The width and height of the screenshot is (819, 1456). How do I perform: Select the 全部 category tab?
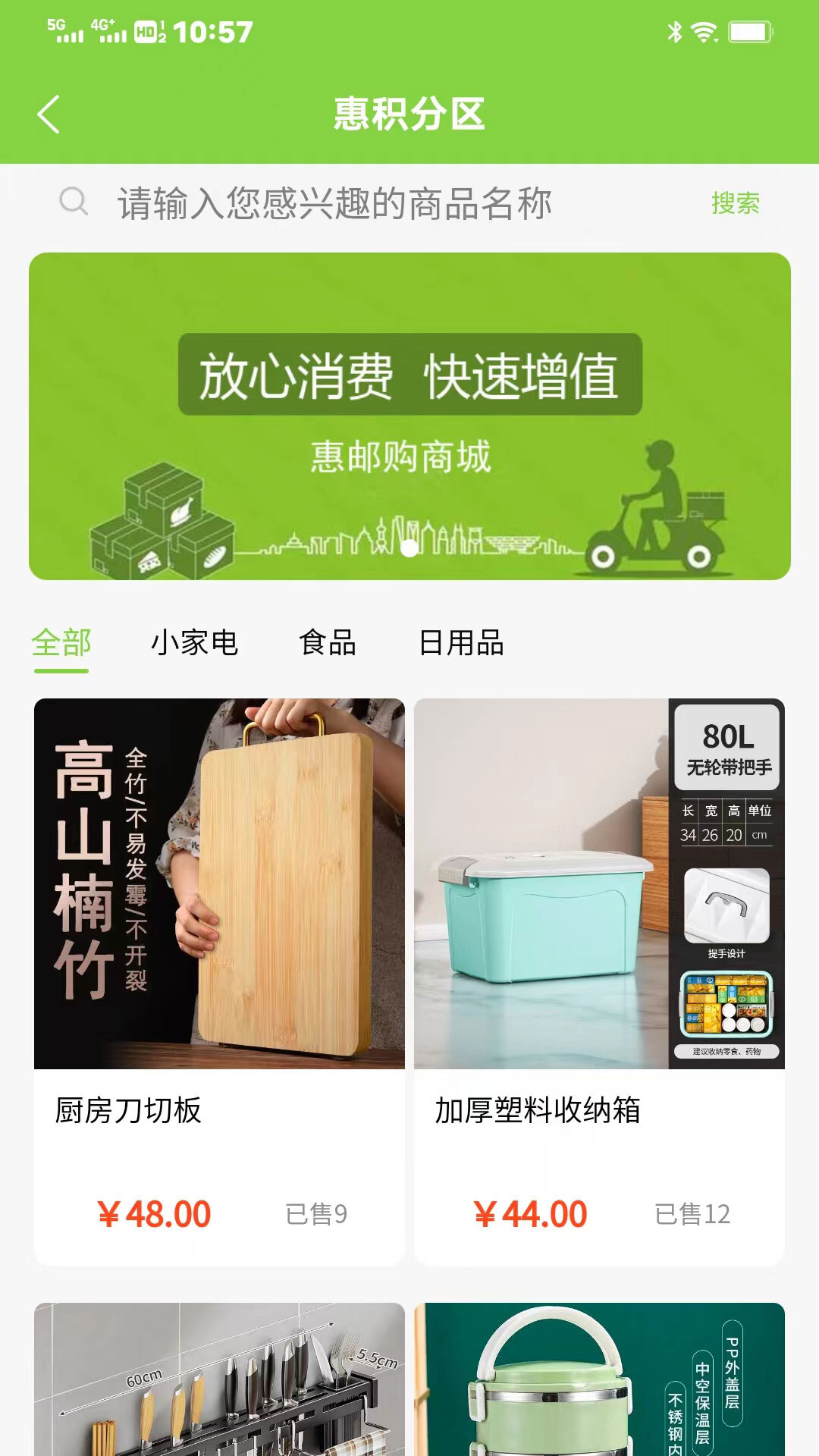tap(59, 643)
